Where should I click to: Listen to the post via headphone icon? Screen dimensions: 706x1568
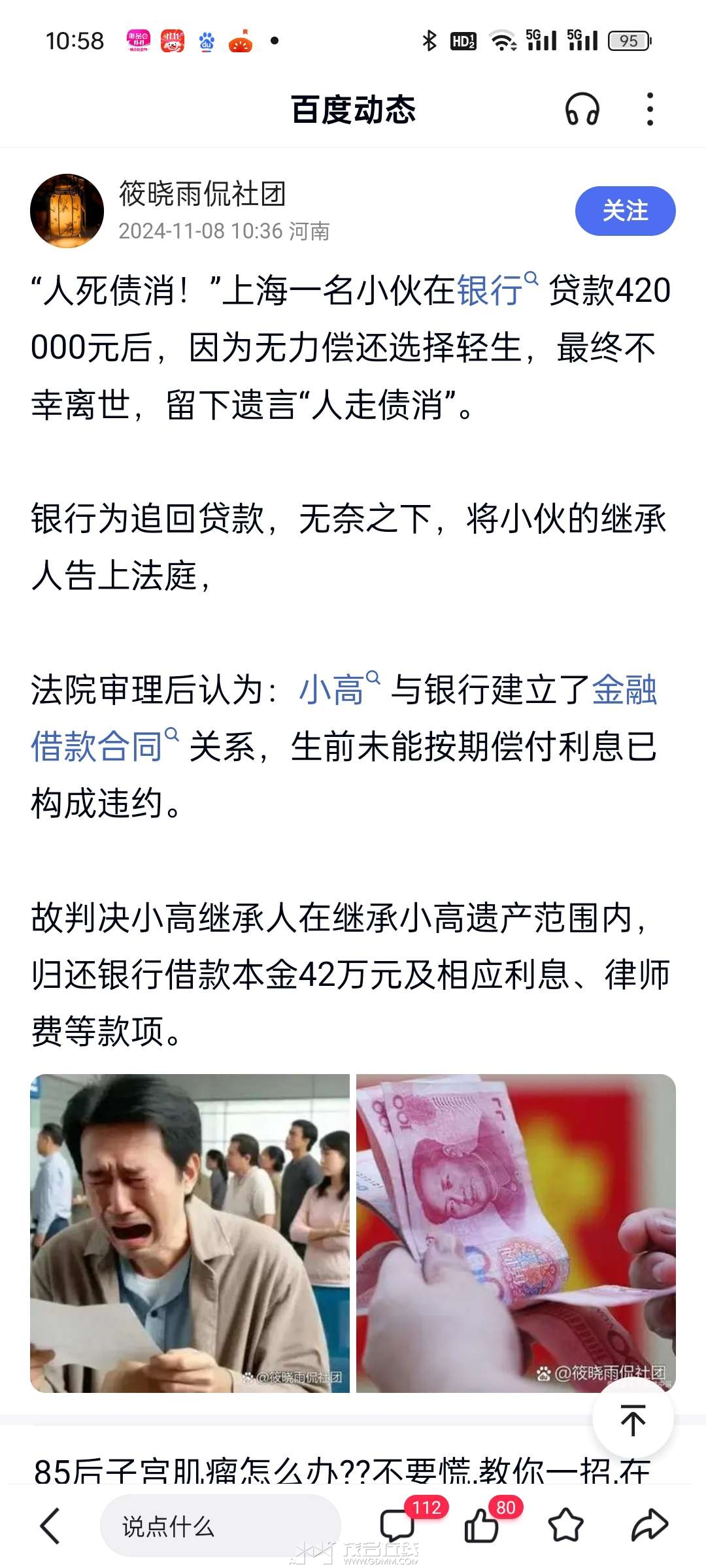click(x=582, y=109)
